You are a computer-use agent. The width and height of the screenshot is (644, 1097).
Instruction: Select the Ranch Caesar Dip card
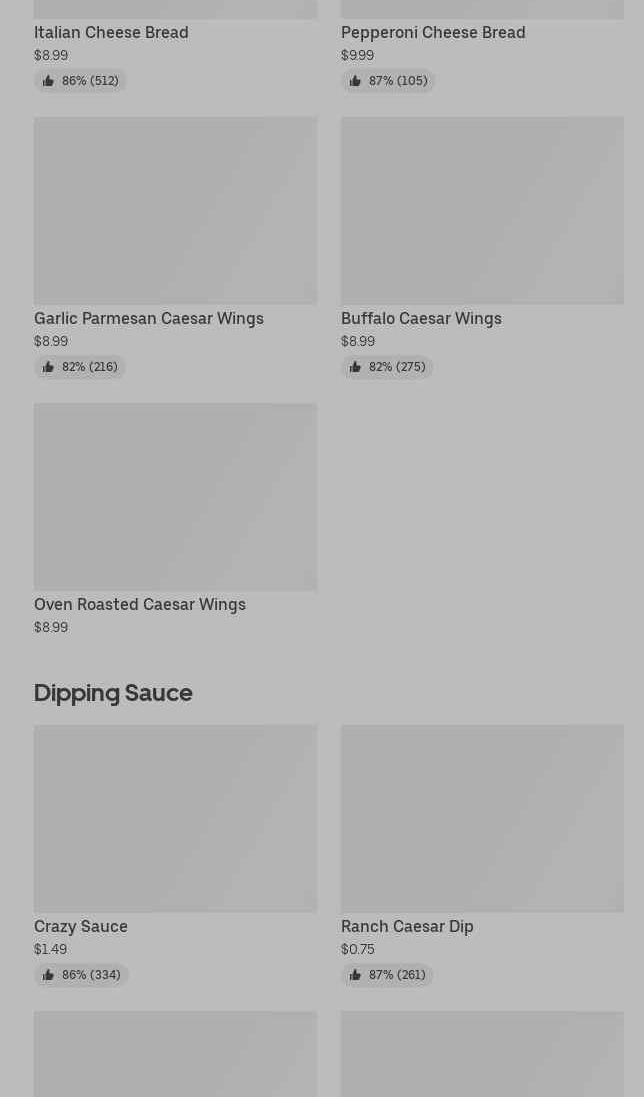point(482,820)
